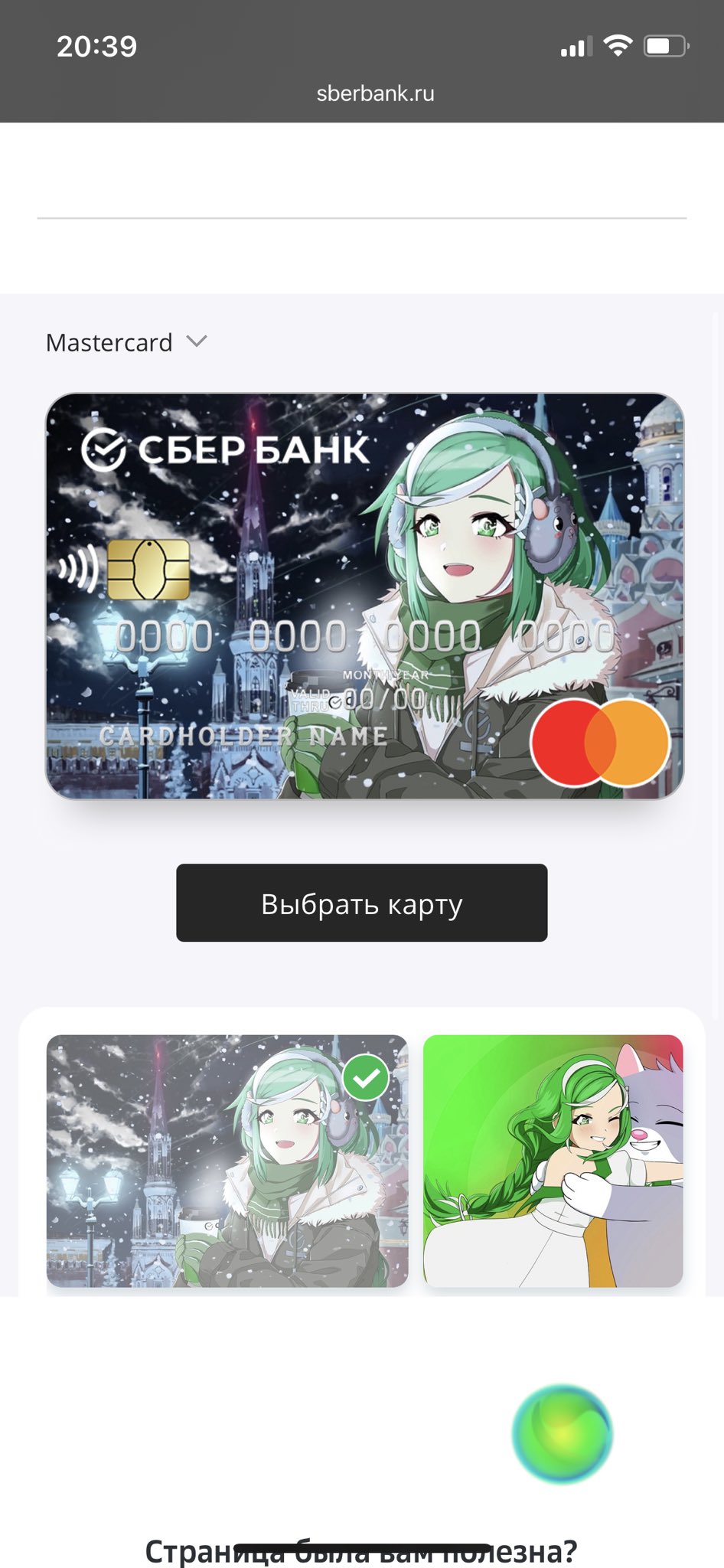
Task: Tap the Выбрать карту button
Action: [361, 903]
